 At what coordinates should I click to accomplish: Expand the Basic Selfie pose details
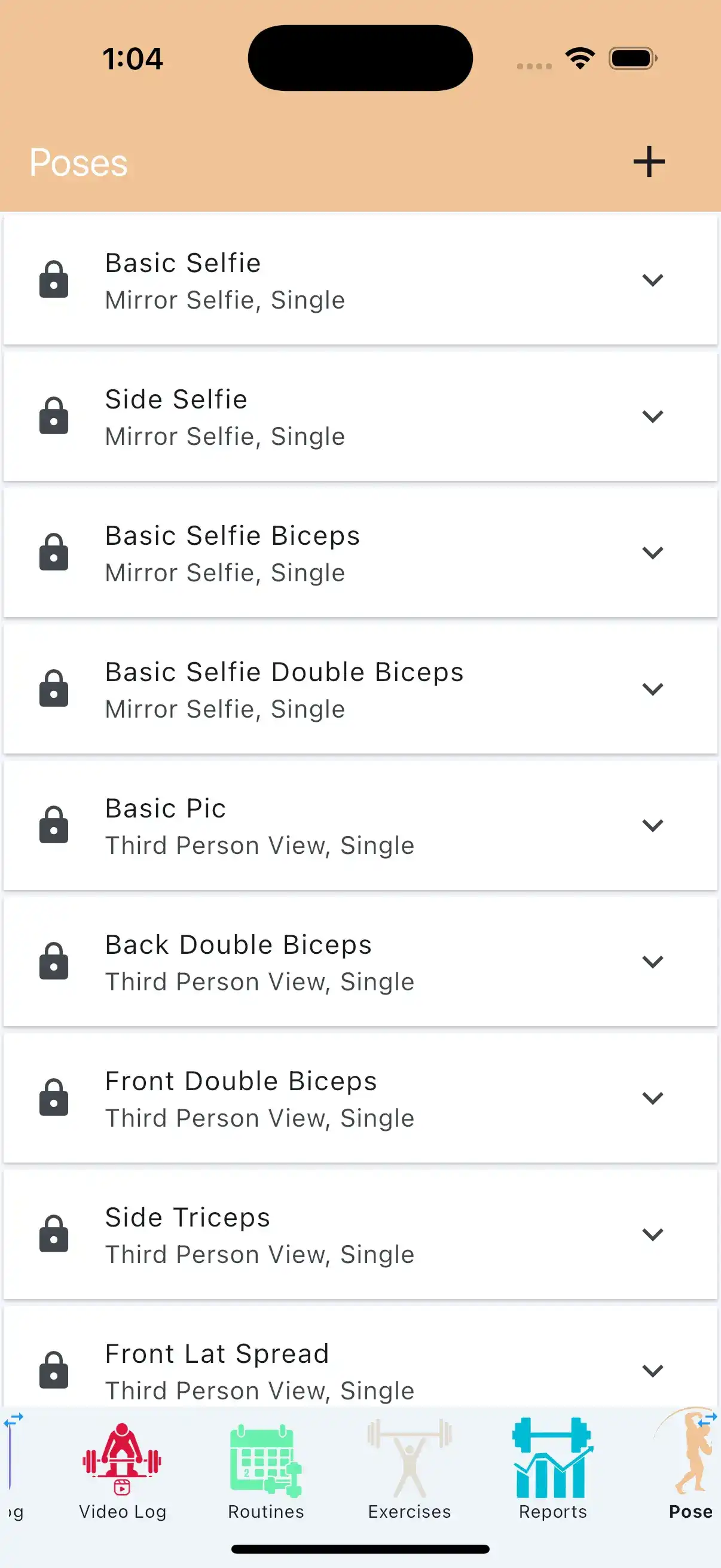[652, 280]
